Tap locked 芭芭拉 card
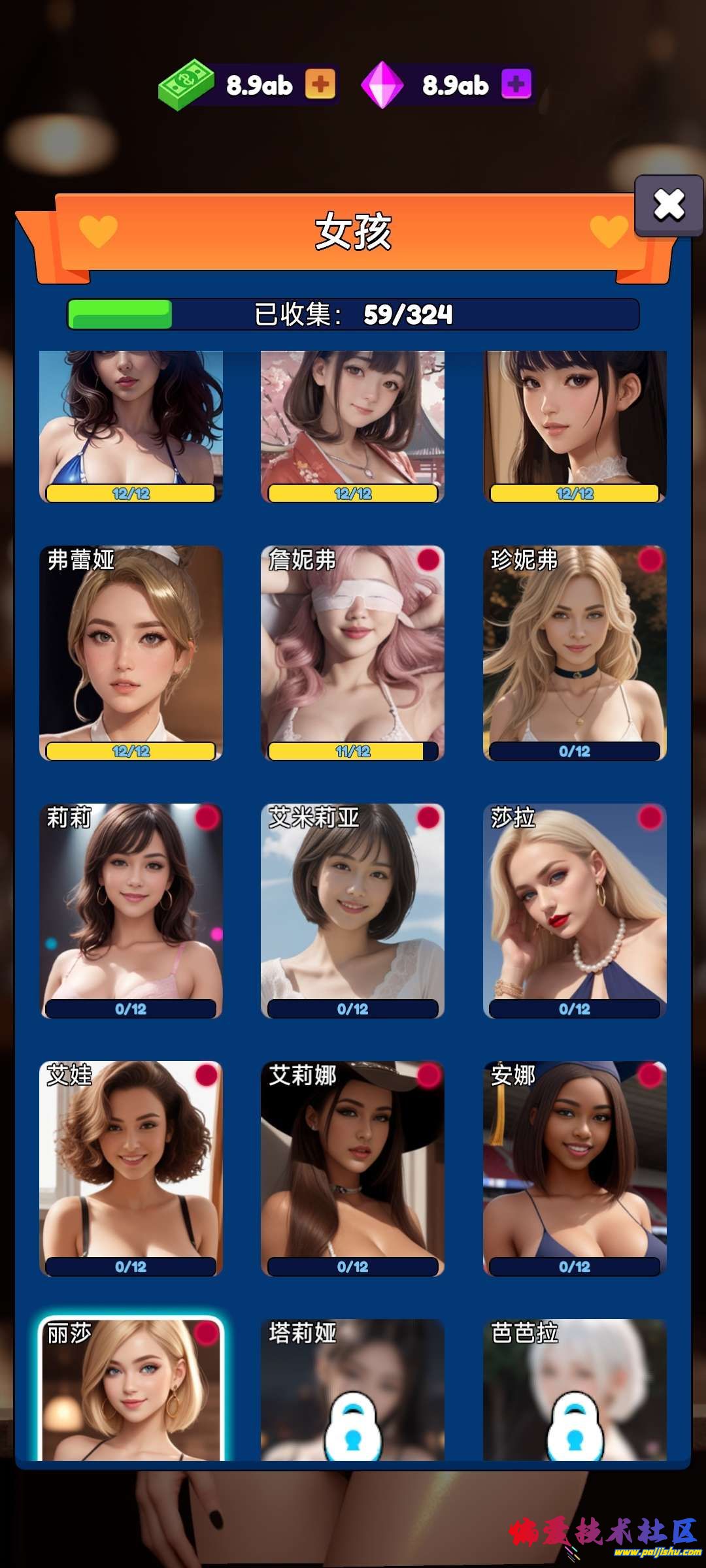706x1568 pixels. tap(575, 1392)
